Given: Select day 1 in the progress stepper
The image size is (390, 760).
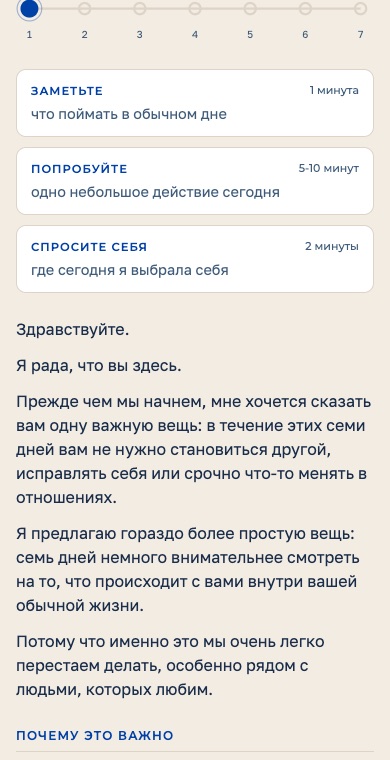Looking at the screenshot, I should coord(29,9).
